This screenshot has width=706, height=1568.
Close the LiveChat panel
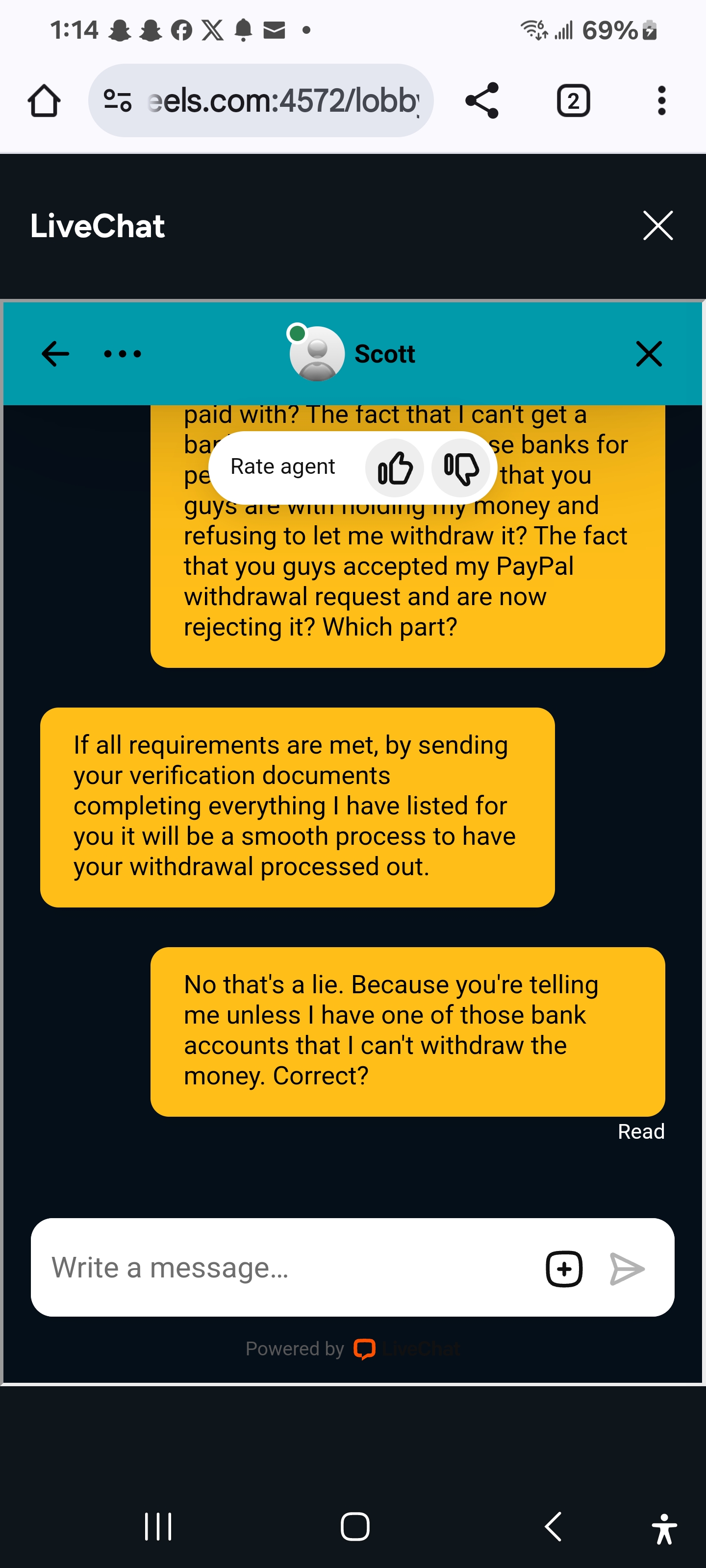pyautogui.click(x=658, y=226)
